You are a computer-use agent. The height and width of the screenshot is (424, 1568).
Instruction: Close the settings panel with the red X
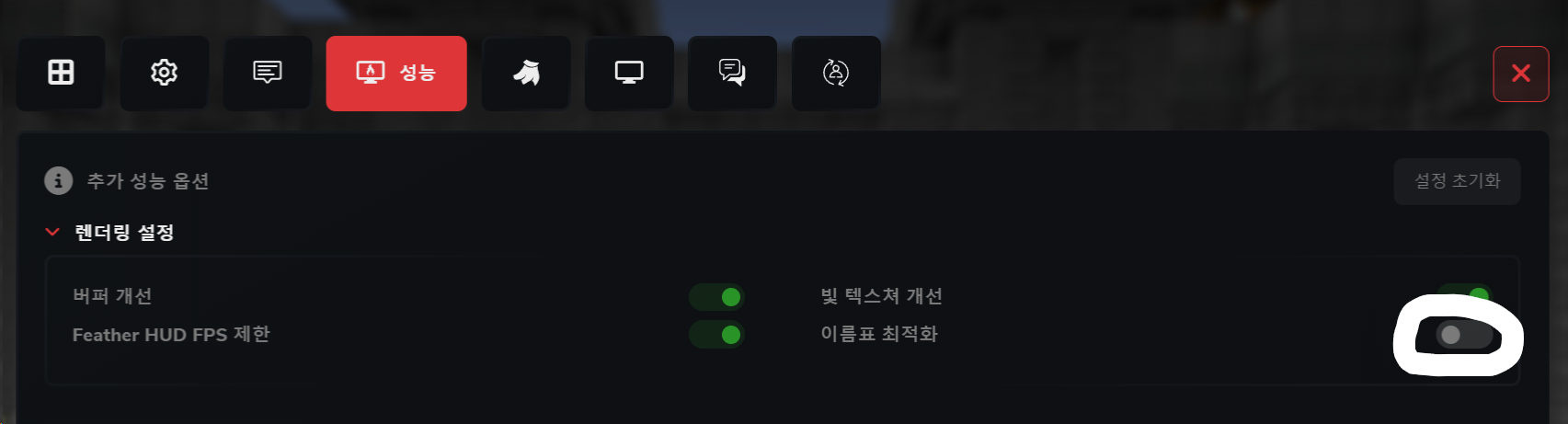[1520, 74]
